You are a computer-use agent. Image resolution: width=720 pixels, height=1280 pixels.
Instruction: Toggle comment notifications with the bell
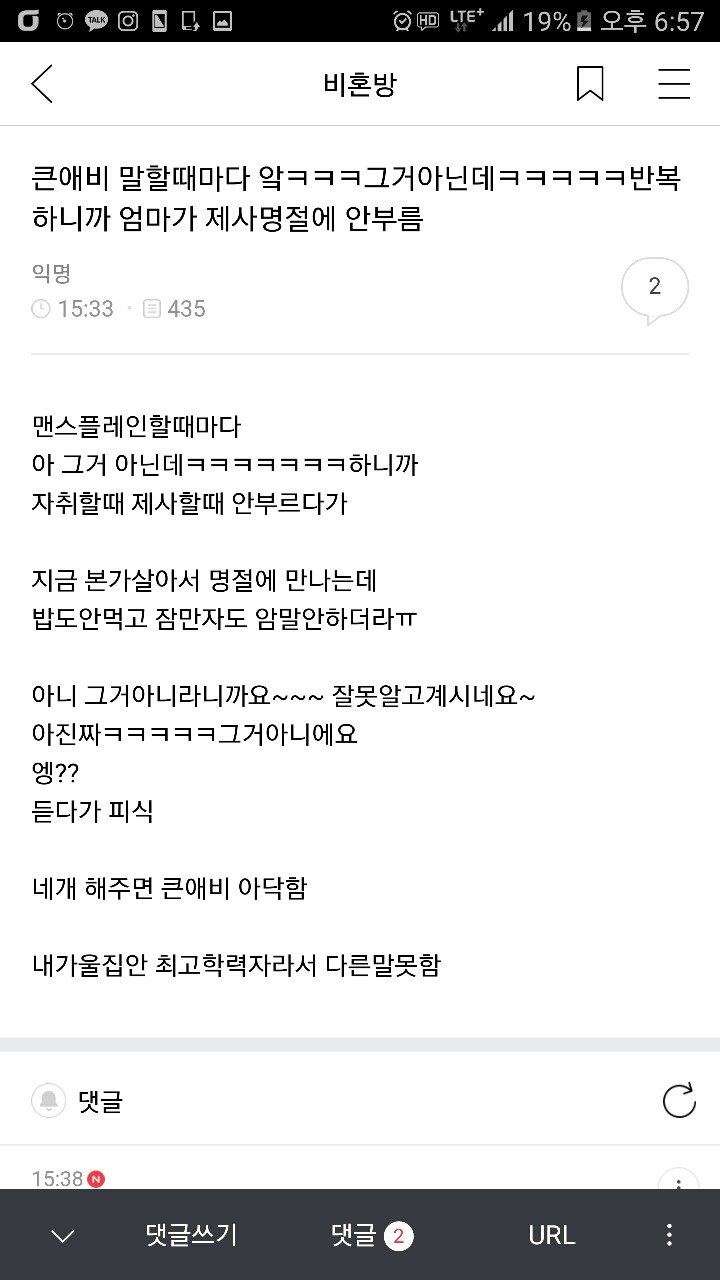pyautogui.click(x=48, y=1101)
